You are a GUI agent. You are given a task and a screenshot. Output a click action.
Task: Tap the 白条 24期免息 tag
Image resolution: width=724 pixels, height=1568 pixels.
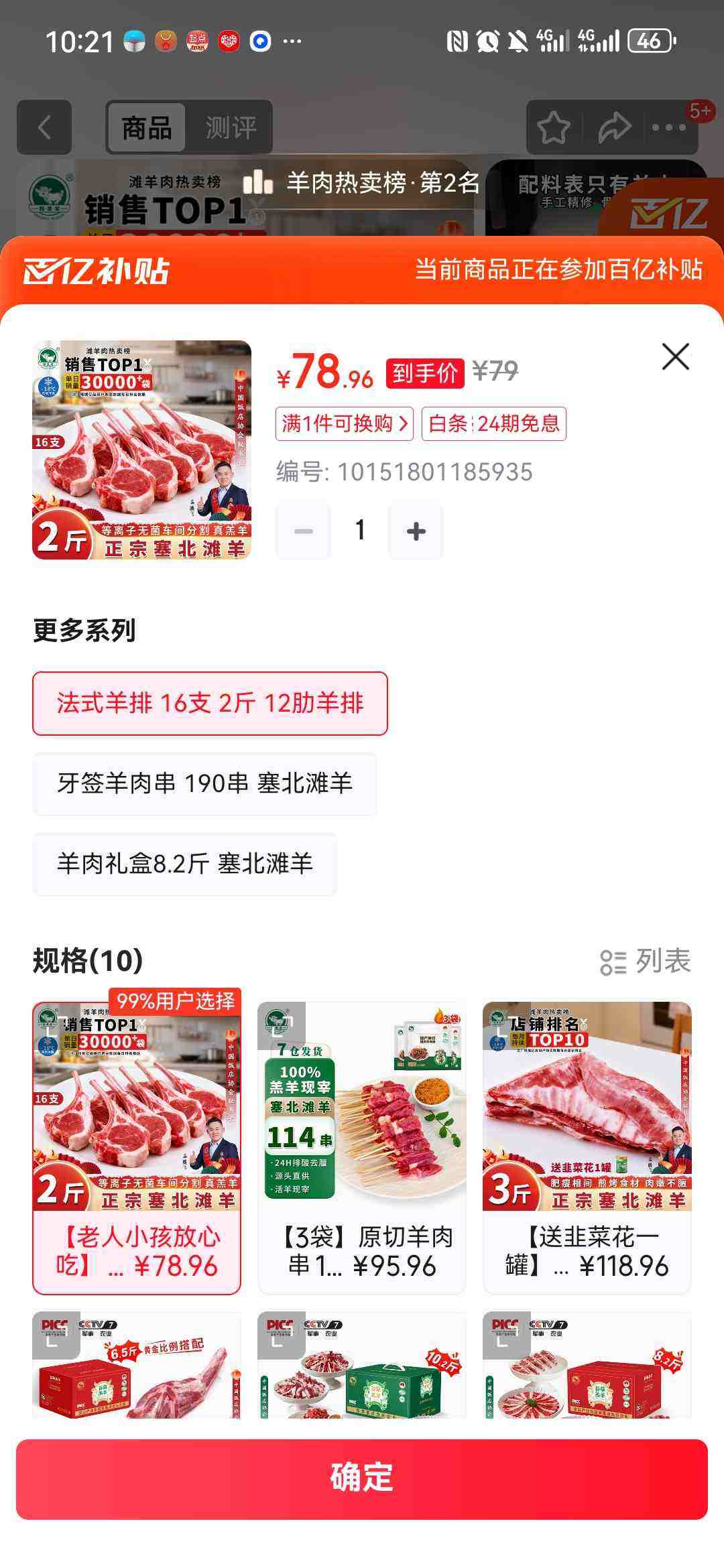(x=493, y=423)
